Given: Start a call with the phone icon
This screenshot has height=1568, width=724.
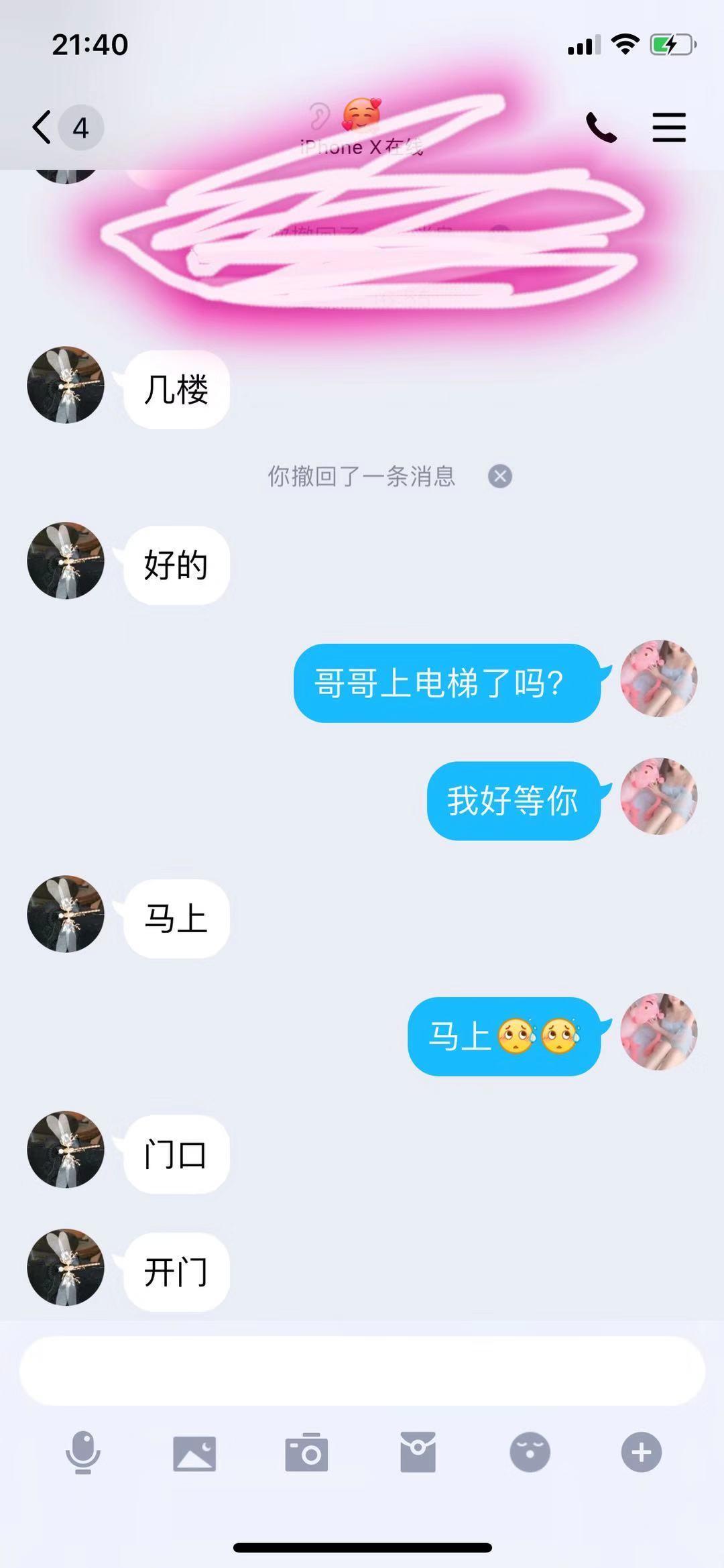Looking at the screenshot, I should point(601,127).
